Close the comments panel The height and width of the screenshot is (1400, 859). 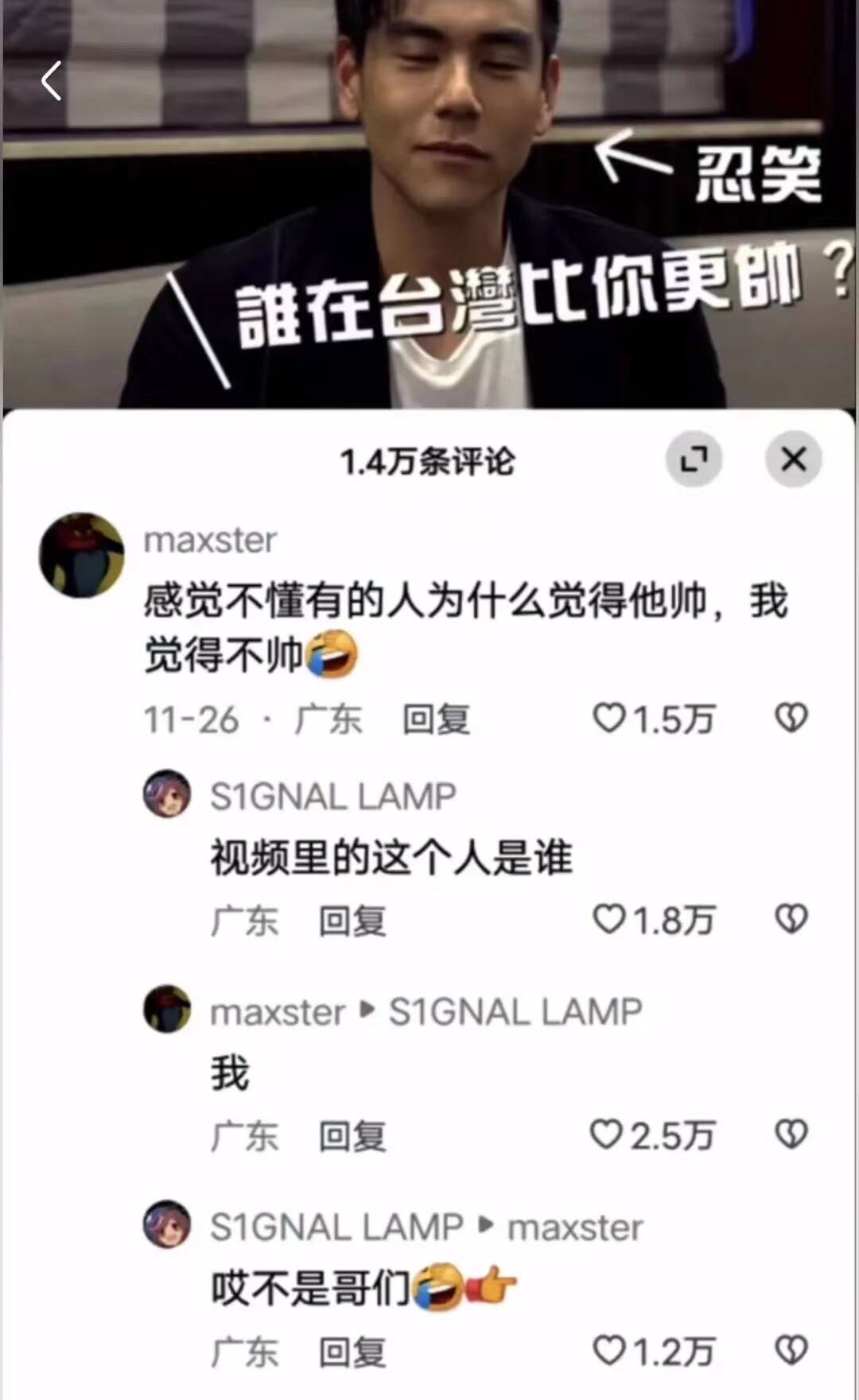793,459
